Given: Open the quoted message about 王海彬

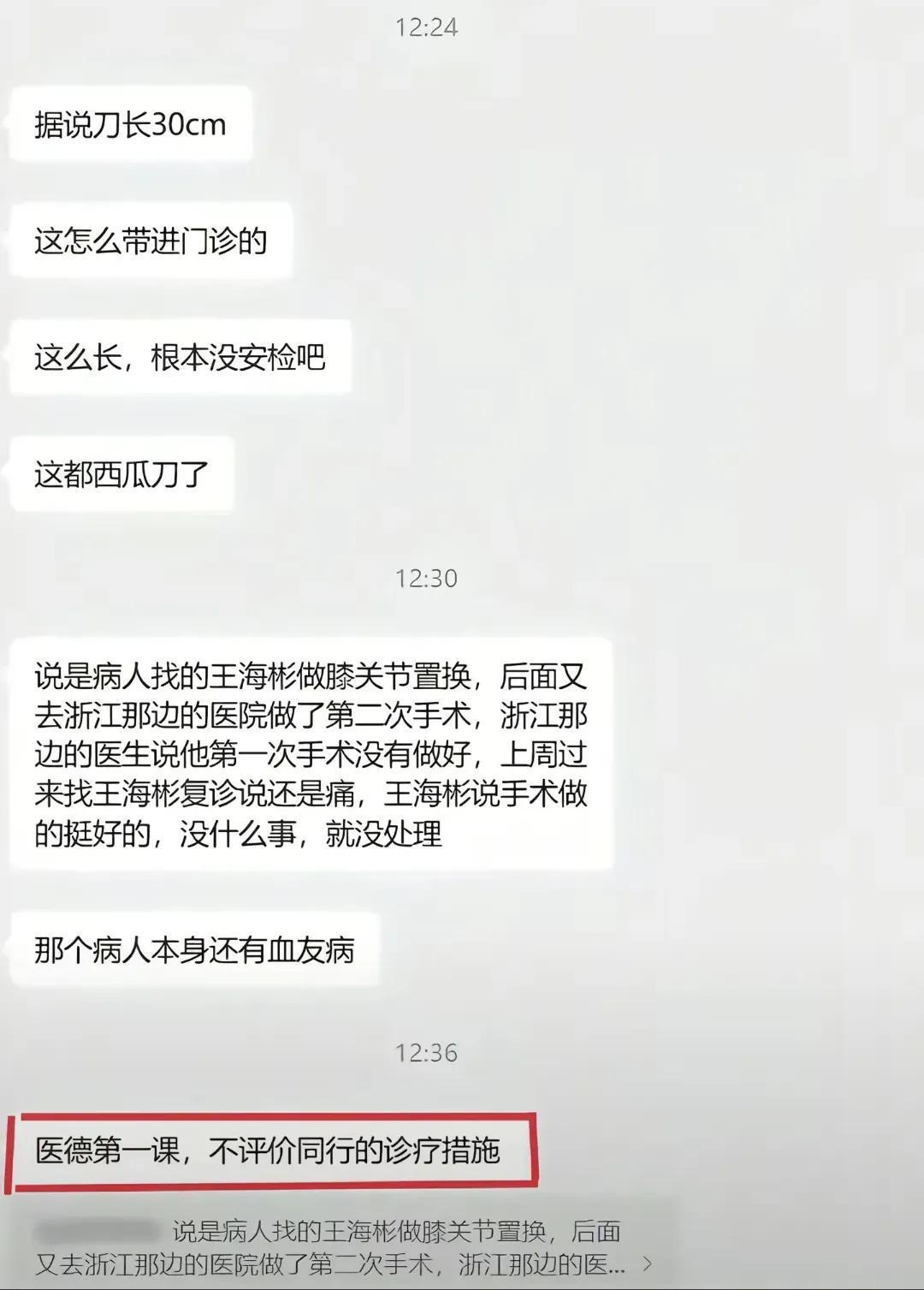Looking at the screenshot, I should pyautogui.click(x=342, y=1247).
